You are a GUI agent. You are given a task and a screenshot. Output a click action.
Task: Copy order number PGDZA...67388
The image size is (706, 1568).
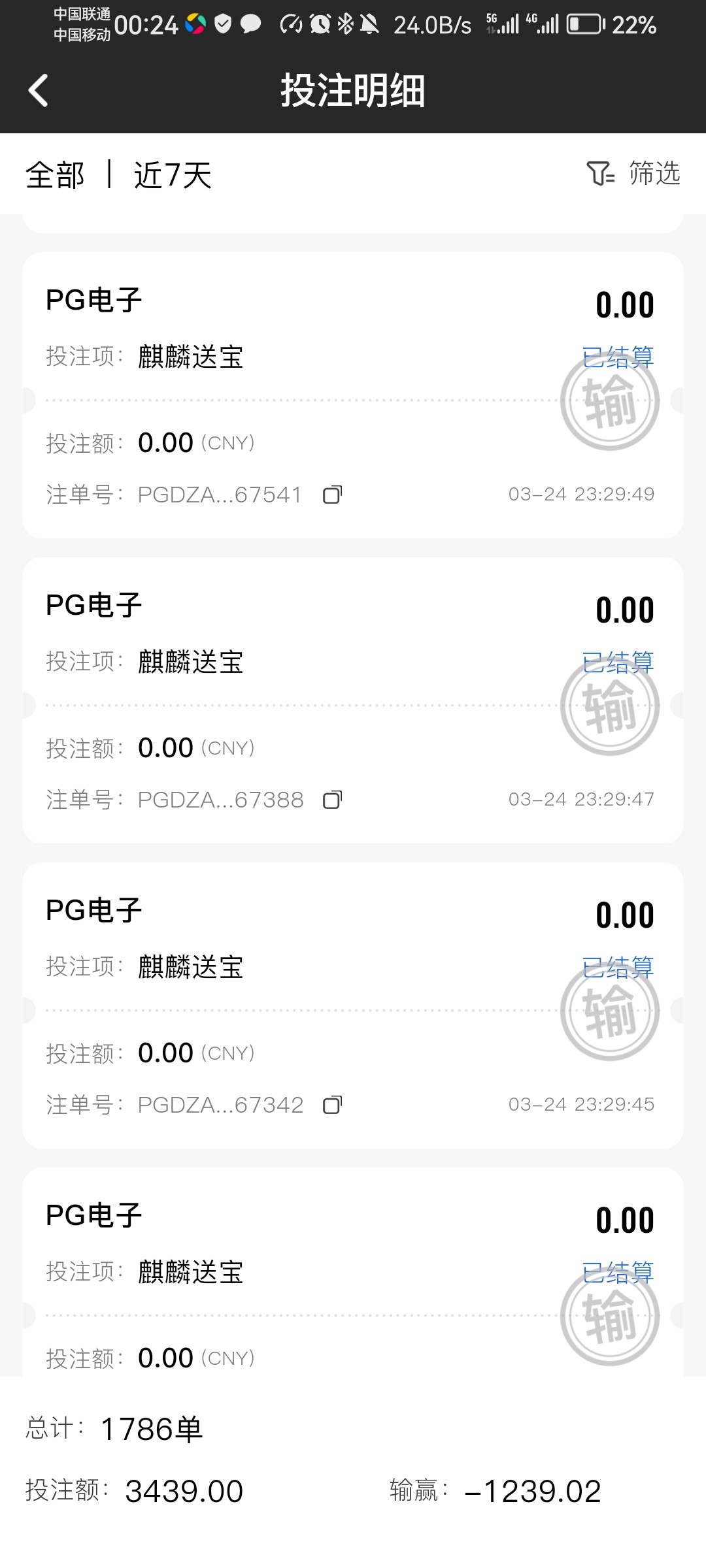click(333, 800)
